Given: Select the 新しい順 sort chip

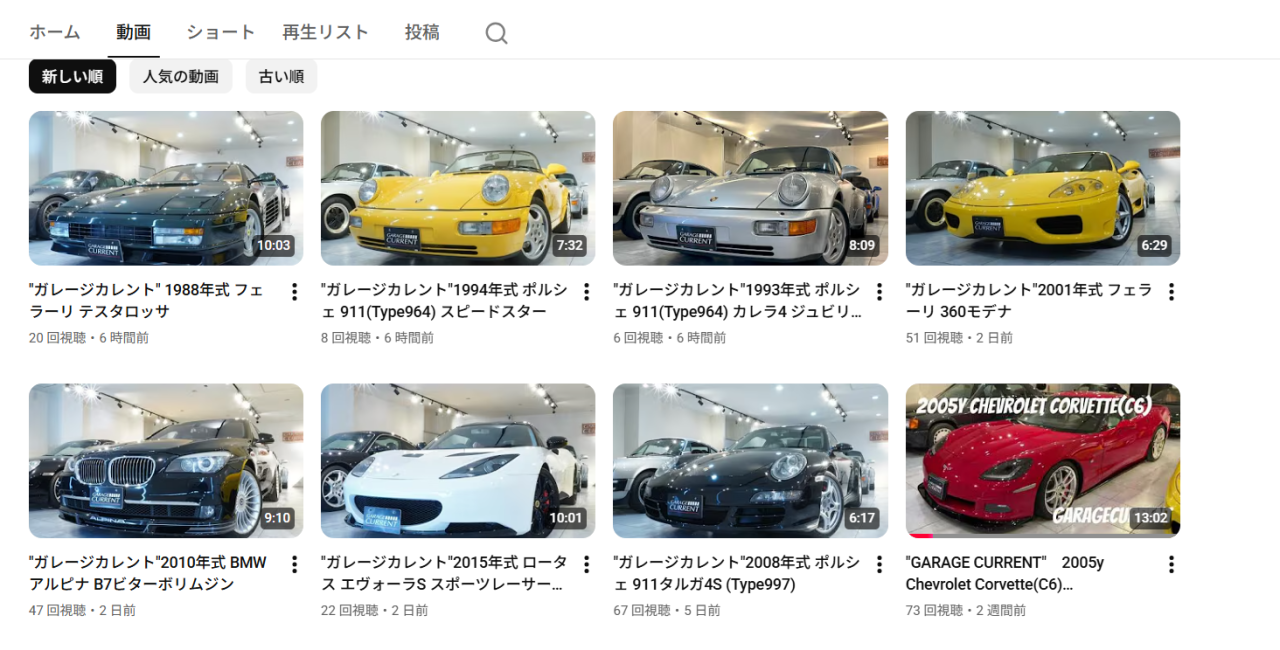Looking at the screenshot, I should [72, 76].
